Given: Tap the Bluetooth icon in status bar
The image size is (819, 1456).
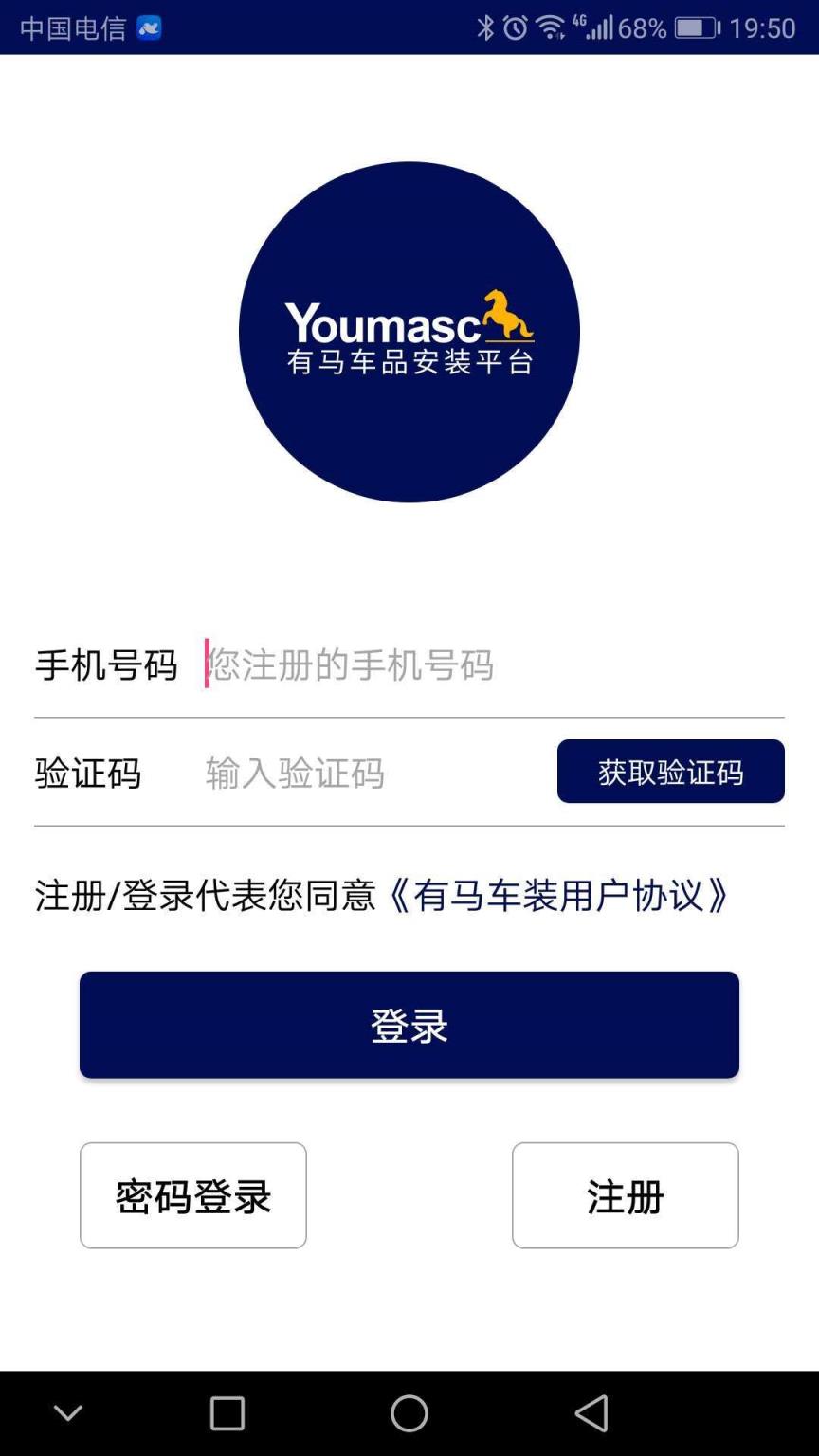Looking at the screenshot, I should [x=487, y=27].
